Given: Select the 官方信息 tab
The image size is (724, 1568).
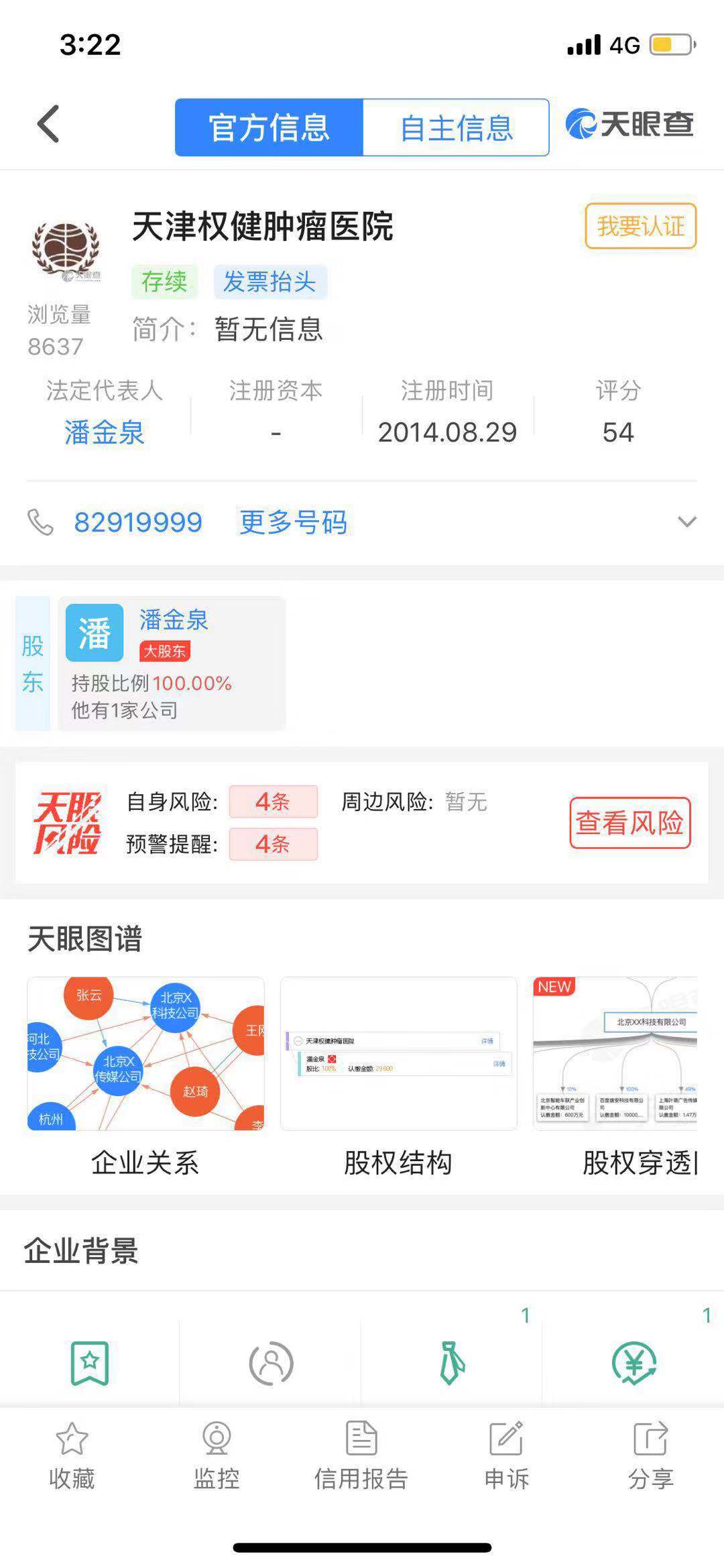Looking at the screenshot, I should 269,127.
